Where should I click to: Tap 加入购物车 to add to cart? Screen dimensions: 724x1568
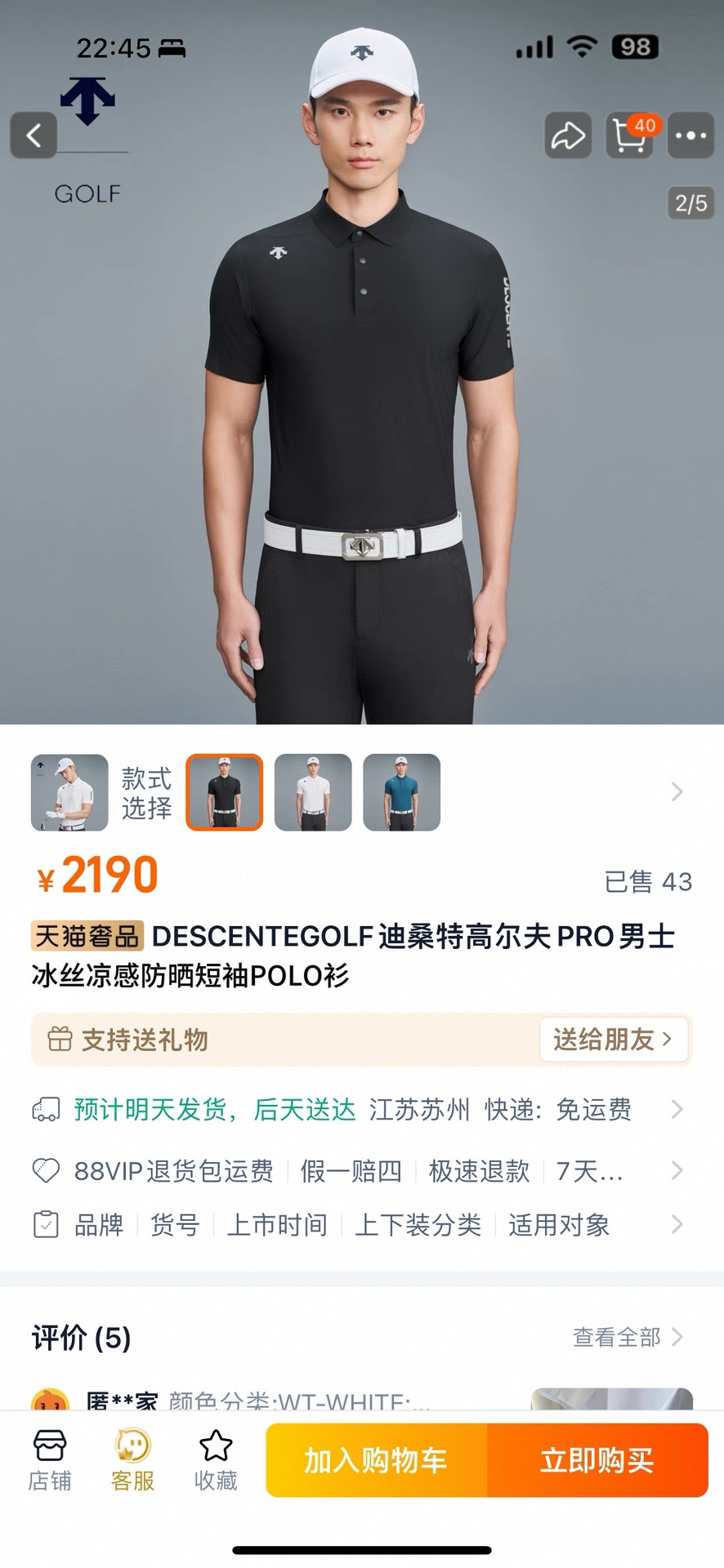point(376,1460)
